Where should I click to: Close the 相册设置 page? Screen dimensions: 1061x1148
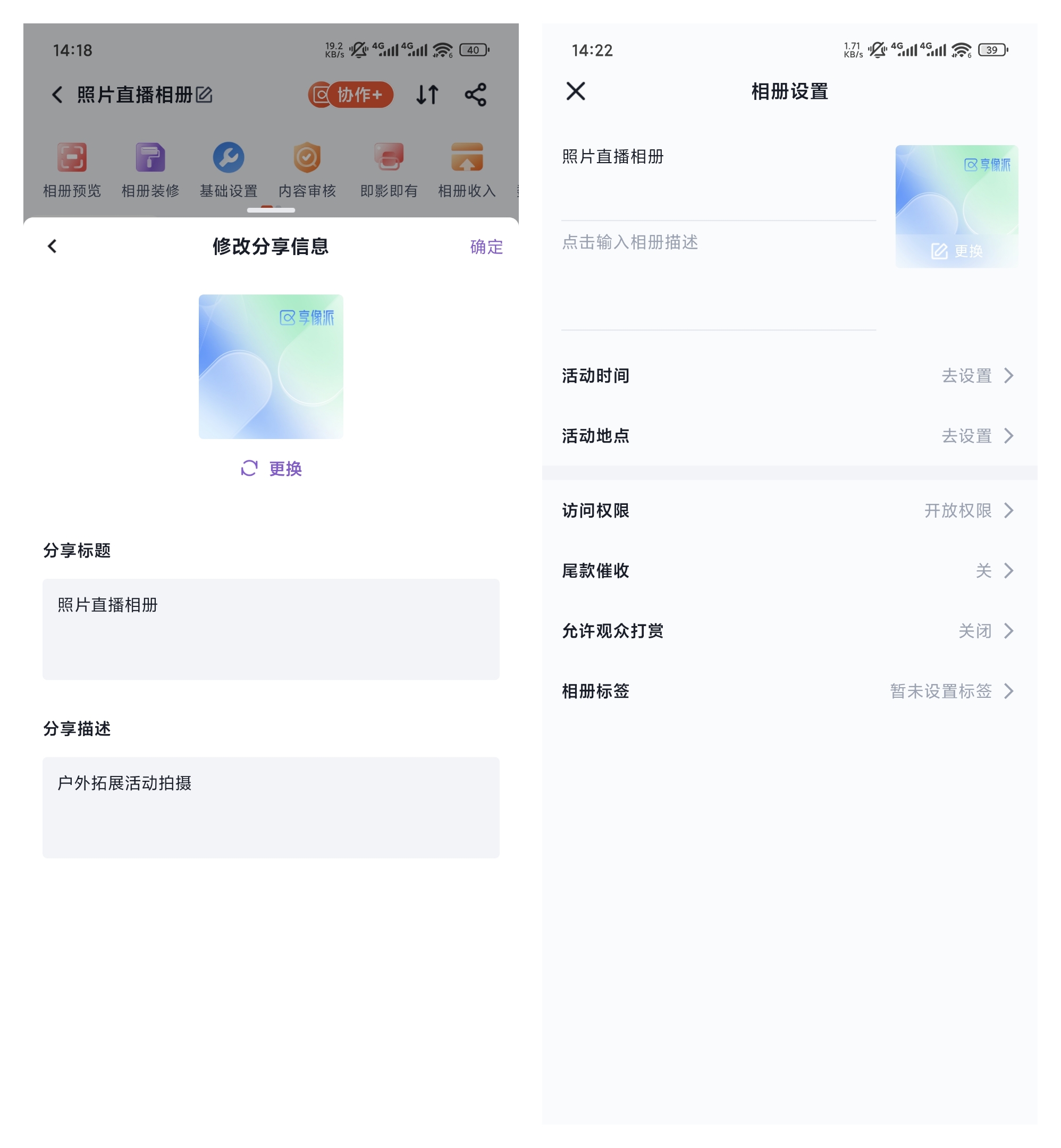575,91
